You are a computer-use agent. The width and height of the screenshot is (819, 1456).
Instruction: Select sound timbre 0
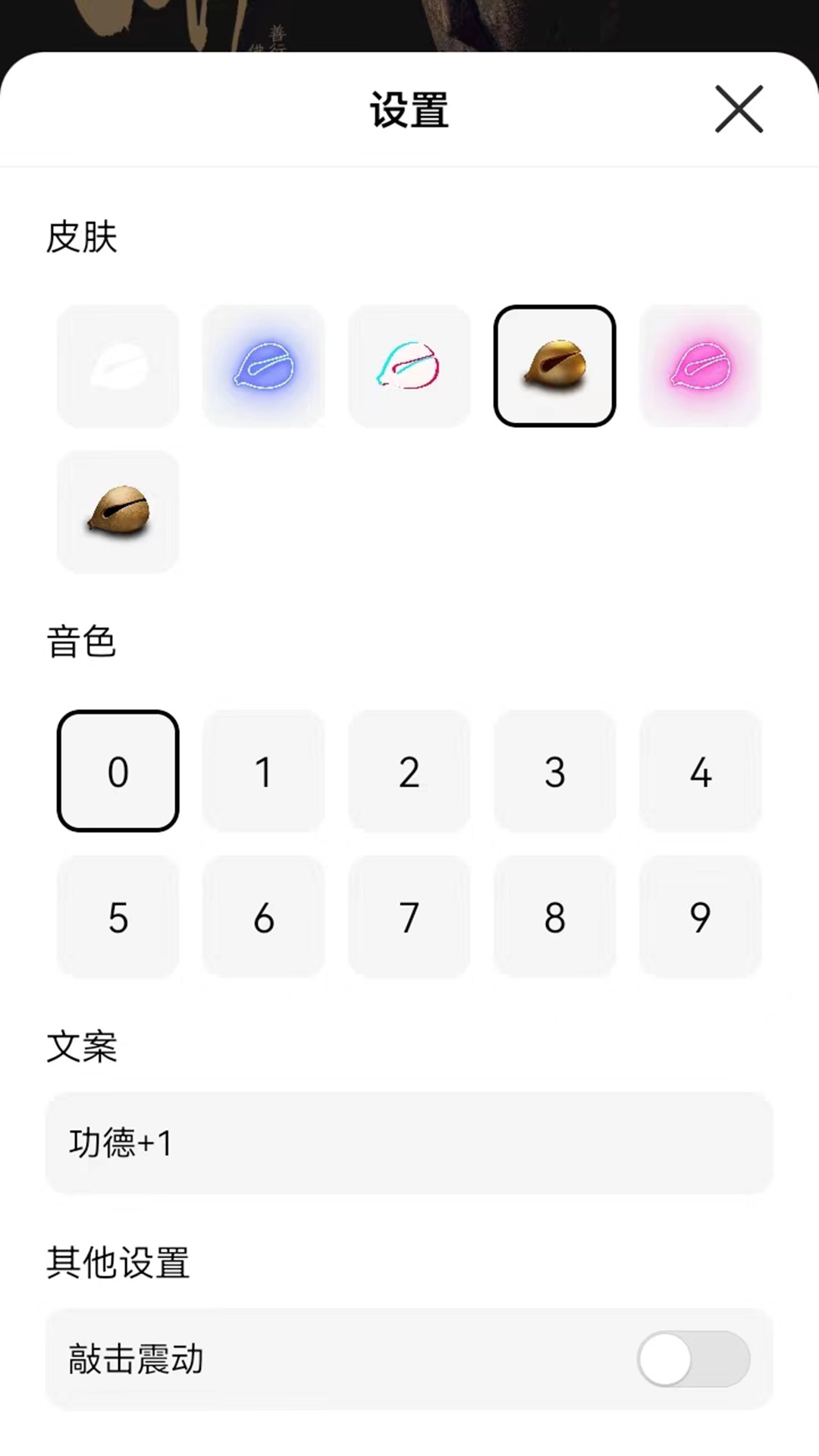click(118, 772)
